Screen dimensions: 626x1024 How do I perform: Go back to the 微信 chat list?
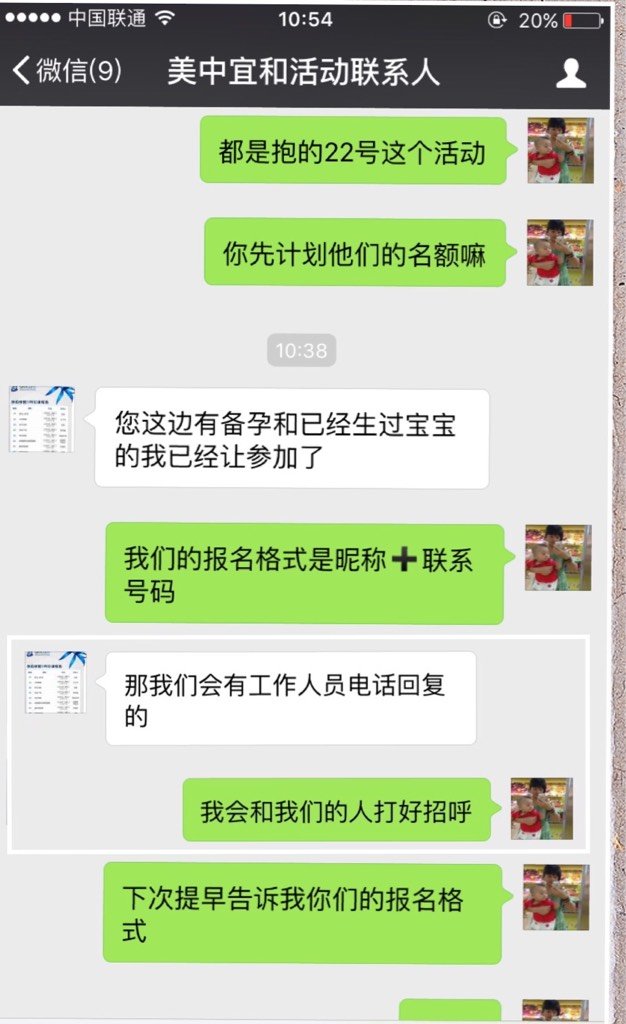(66, 72)
